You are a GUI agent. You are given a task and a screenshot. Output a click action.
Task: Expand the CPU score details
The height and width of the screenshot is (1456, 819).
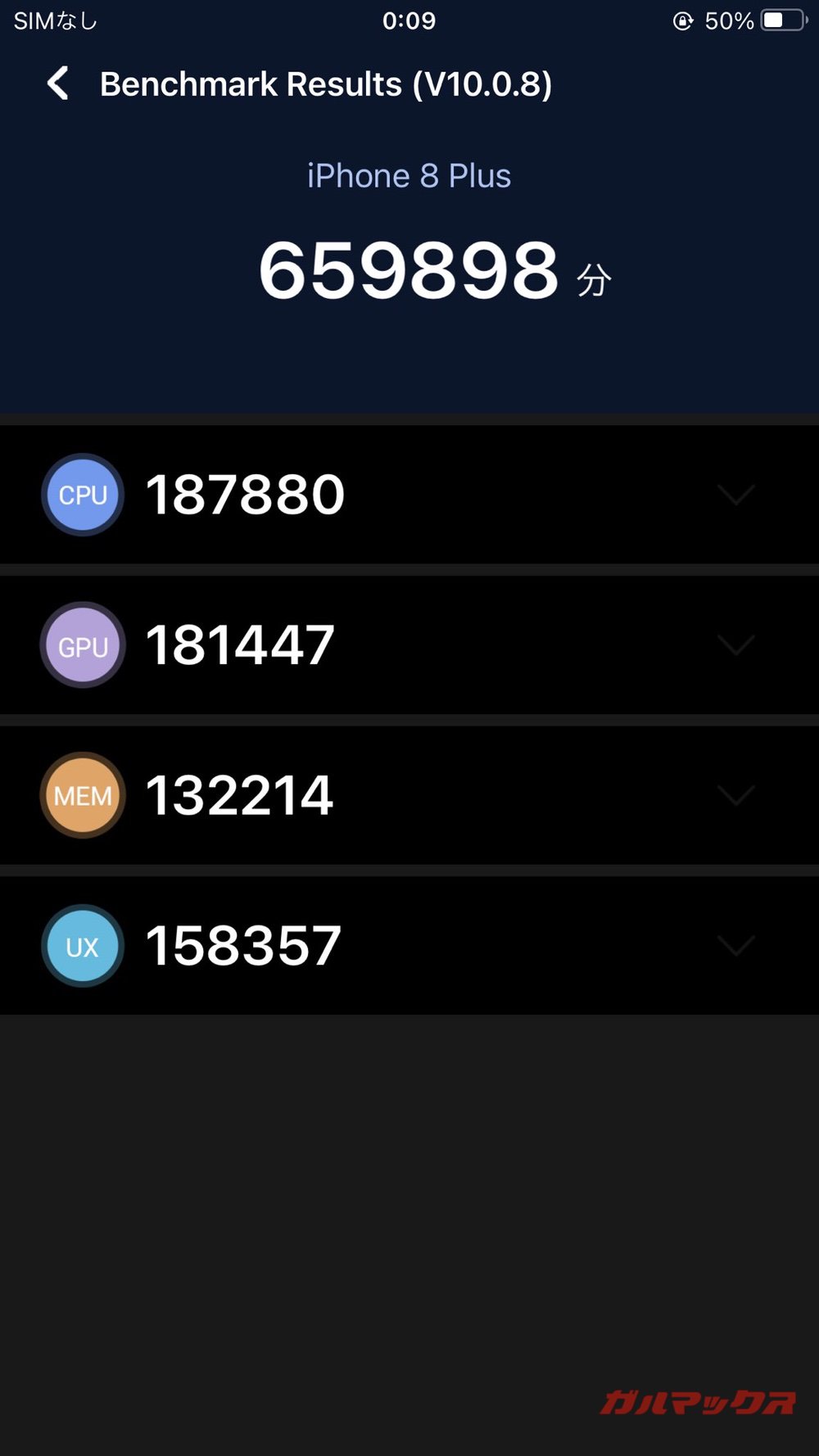735,495
